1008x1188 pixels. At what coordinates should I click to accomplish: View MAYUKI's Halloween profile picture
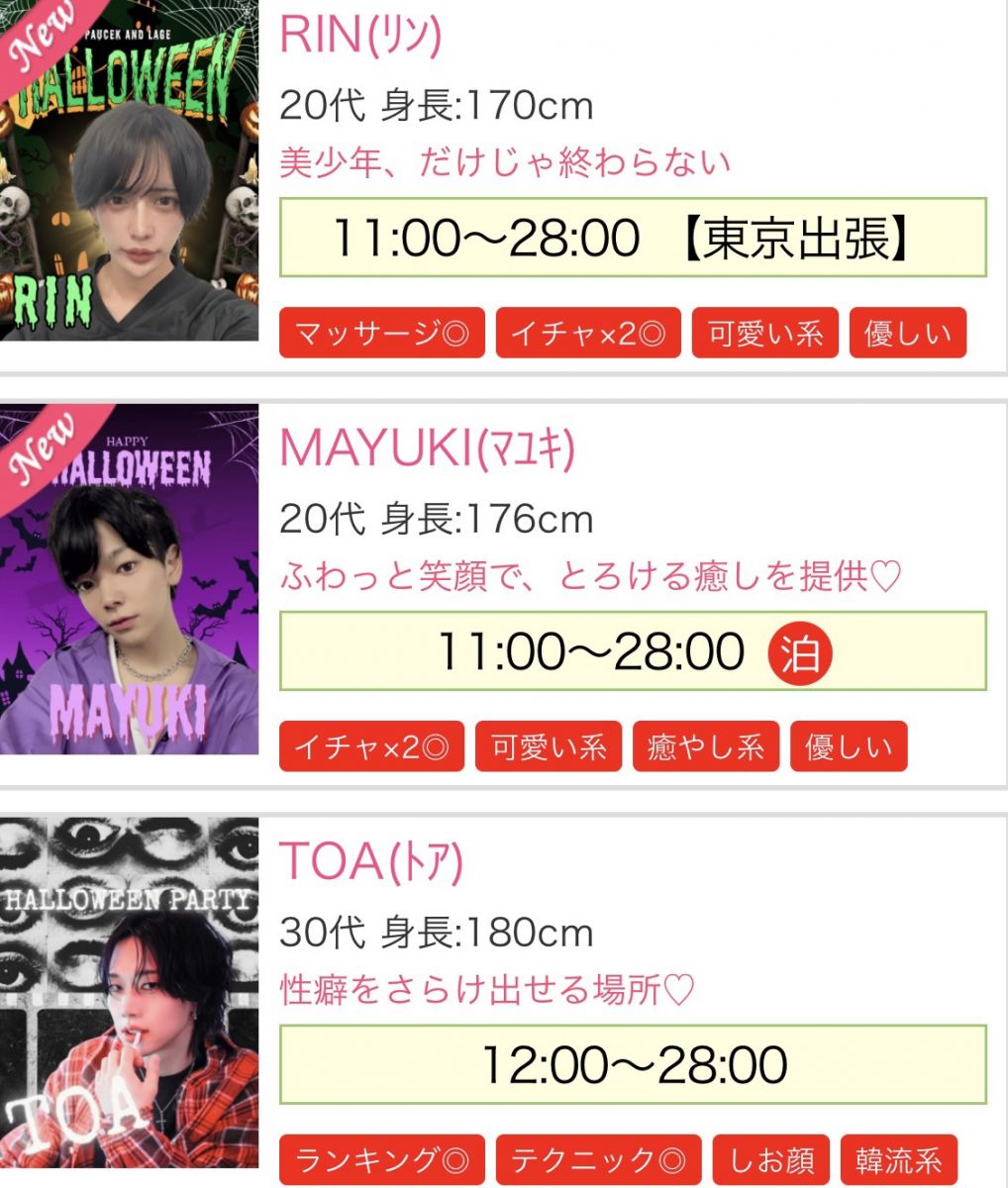click(x=129, y=579)
